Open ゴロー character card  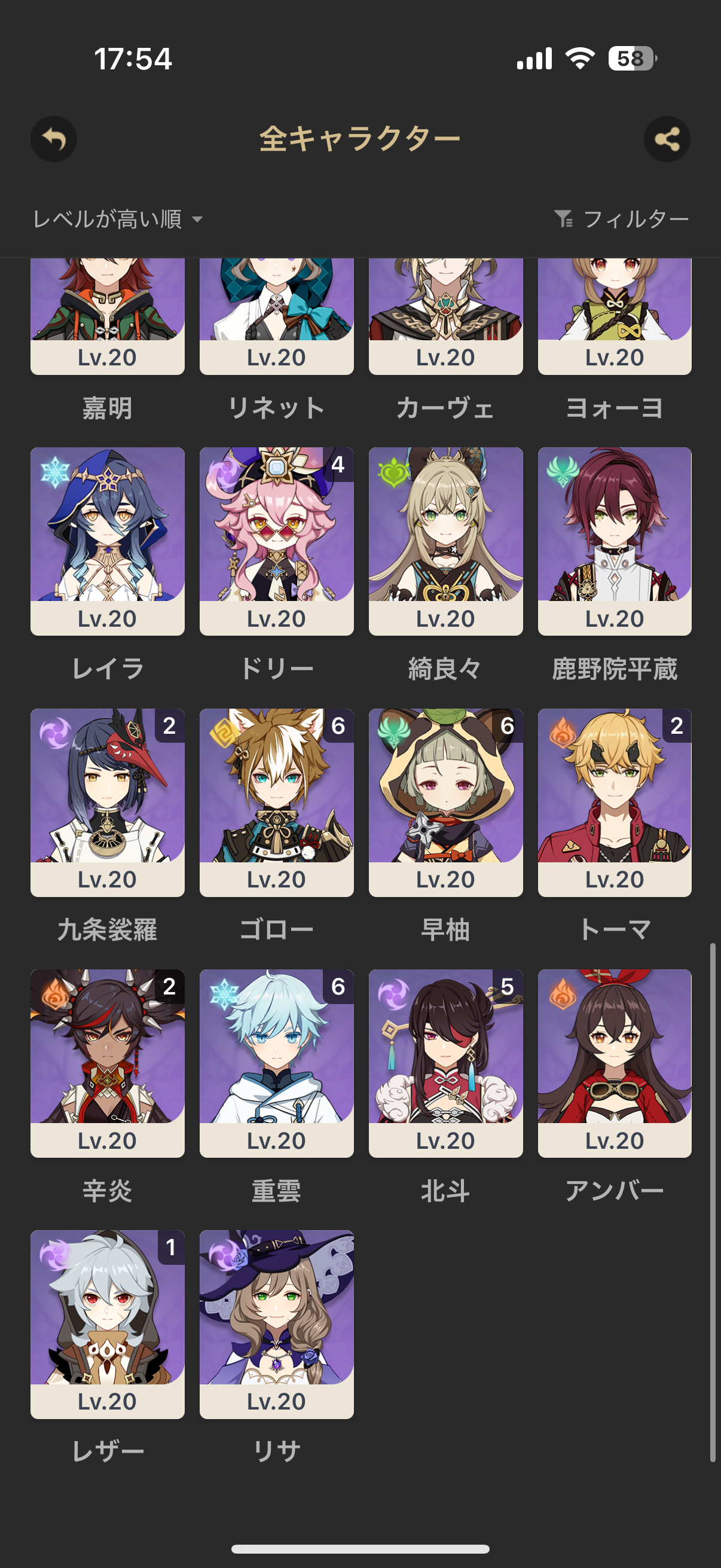pyautogui.click(x=277, y=802)
